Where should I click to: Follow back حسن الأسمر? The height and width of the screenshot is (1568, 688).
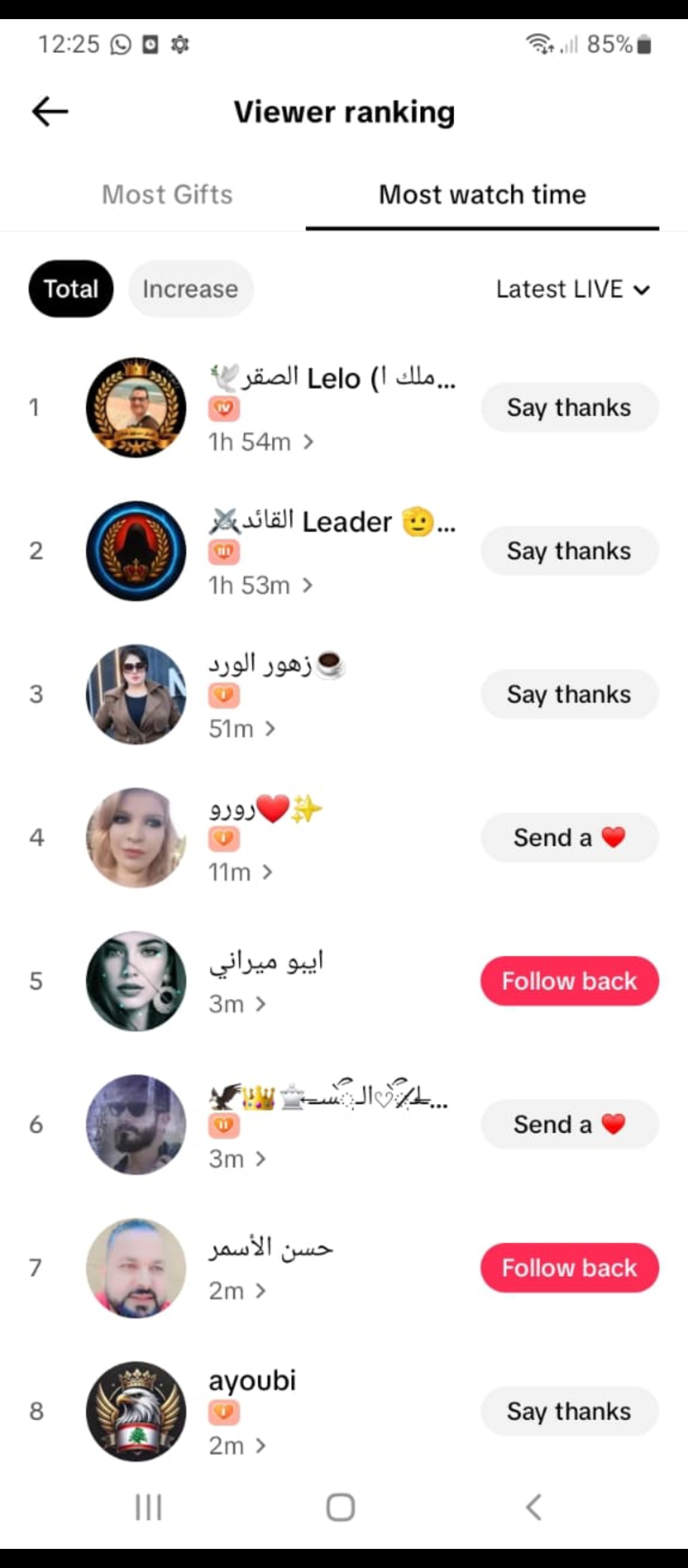click(x=569, y=1268)
